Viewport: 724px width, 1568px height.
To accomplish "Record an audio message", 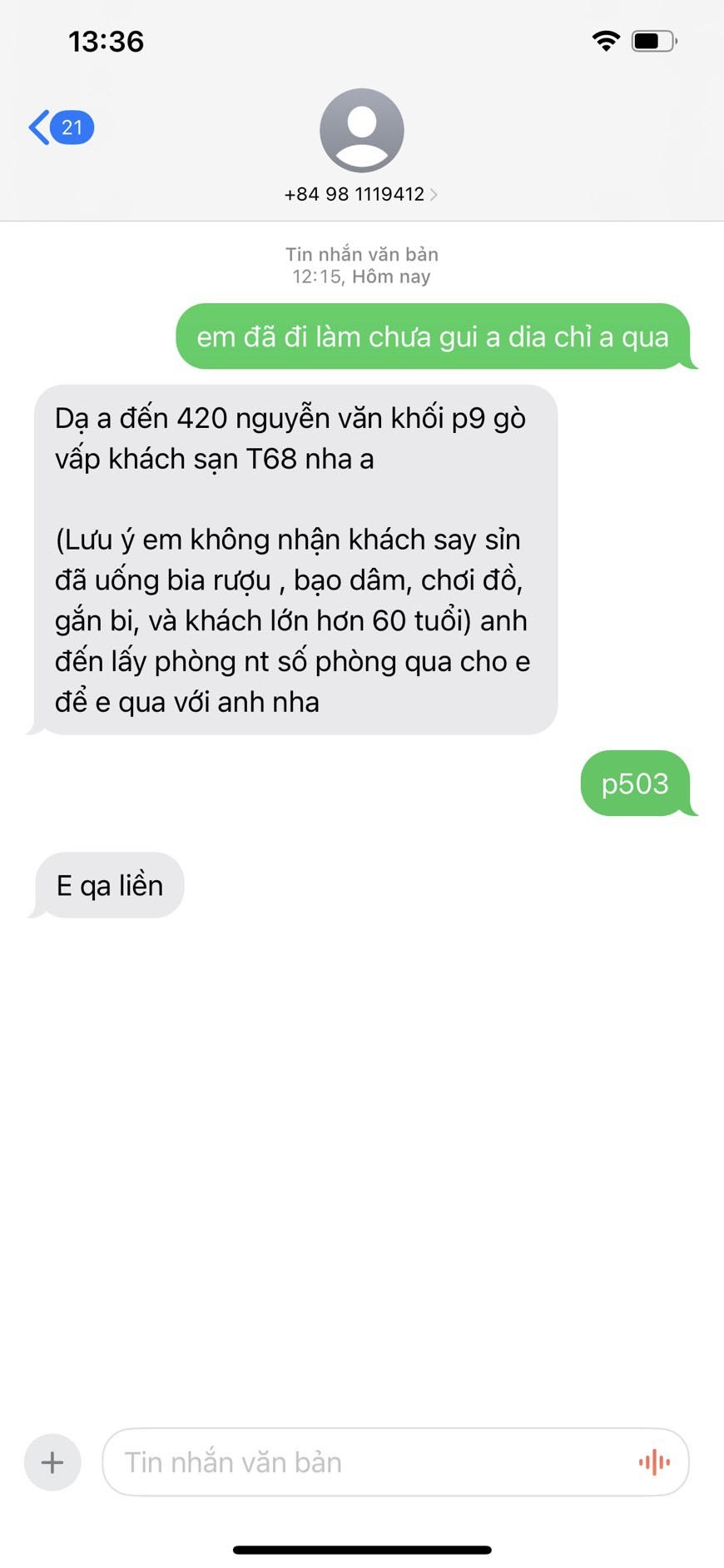I will 654,1461.
